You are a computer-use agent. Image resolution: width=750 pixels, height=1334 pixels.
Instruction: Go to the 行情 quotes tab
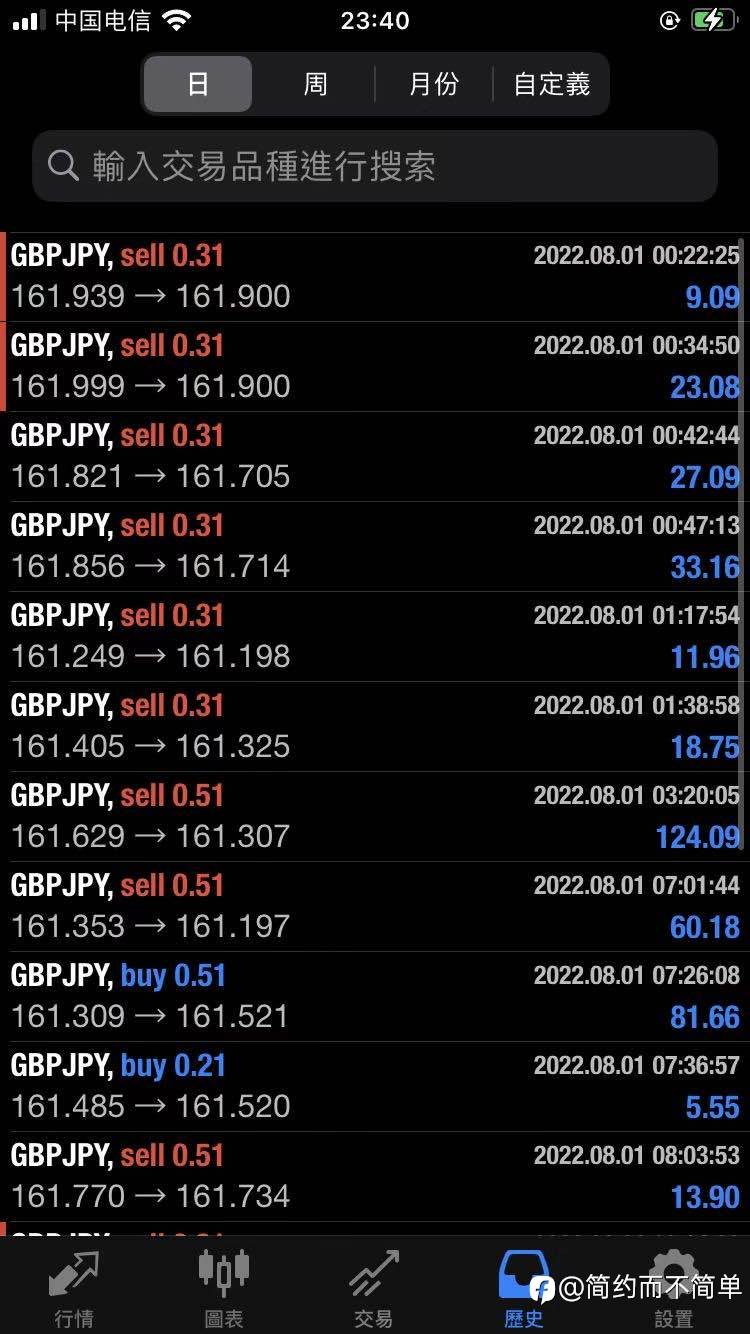tap(74, 1288)
